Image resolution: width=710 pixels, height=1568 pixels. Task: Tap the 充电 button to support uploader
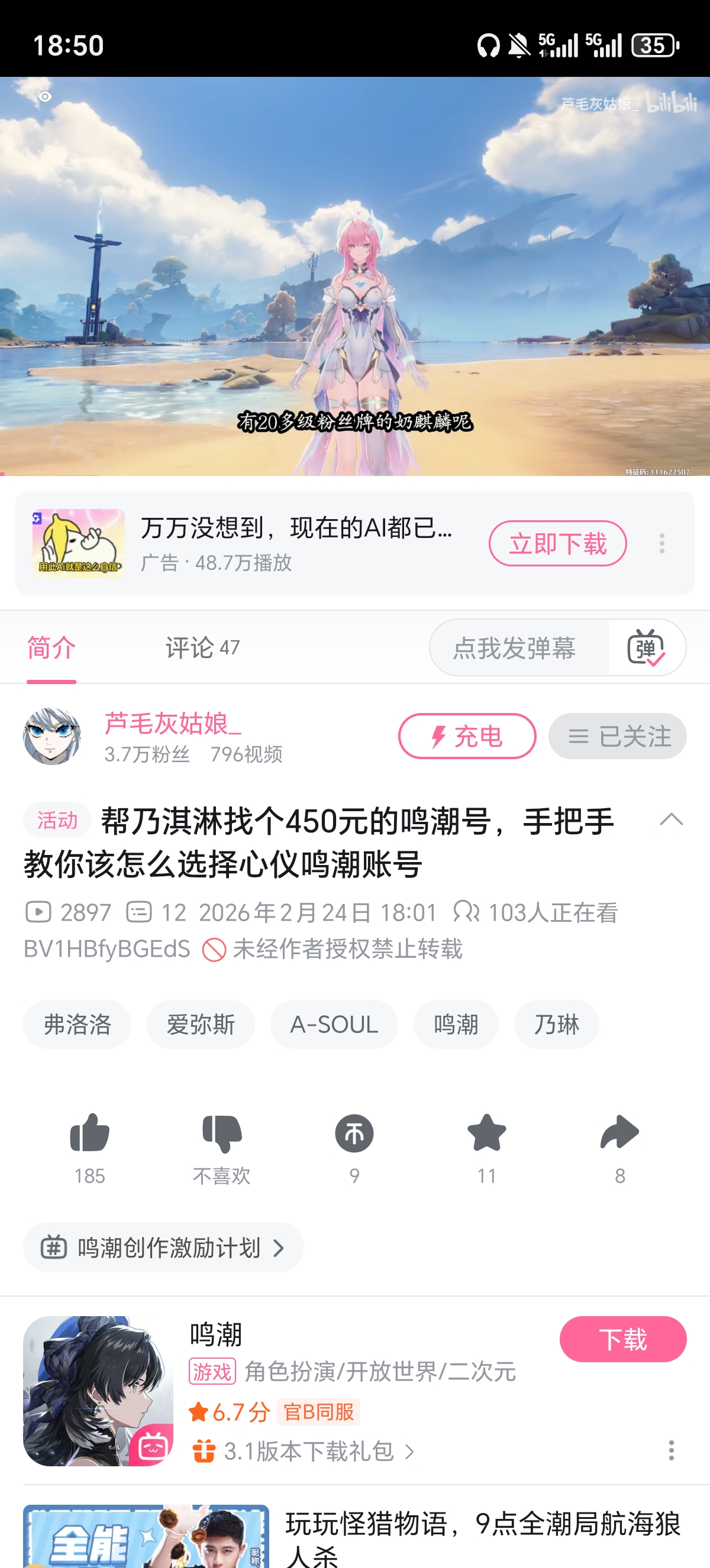[x=467, y=736]
